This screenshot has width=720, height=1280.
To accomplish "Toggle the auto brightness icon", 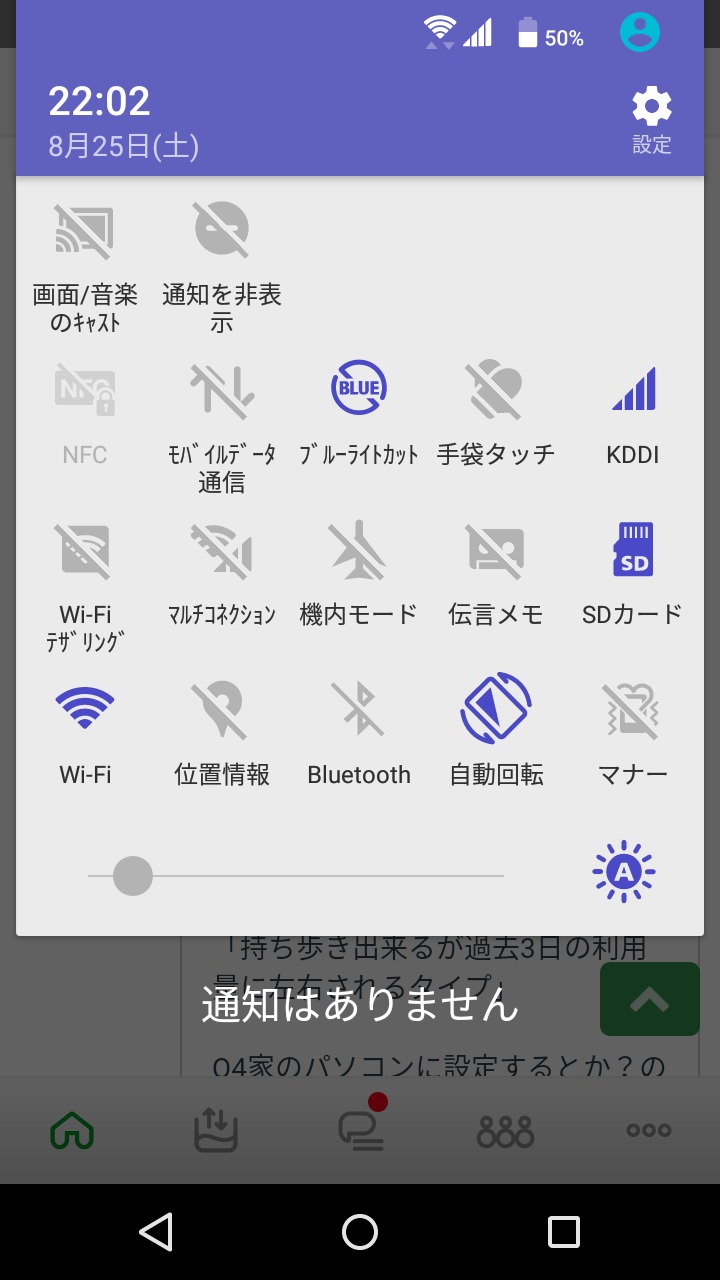I will tap(623, 872).
